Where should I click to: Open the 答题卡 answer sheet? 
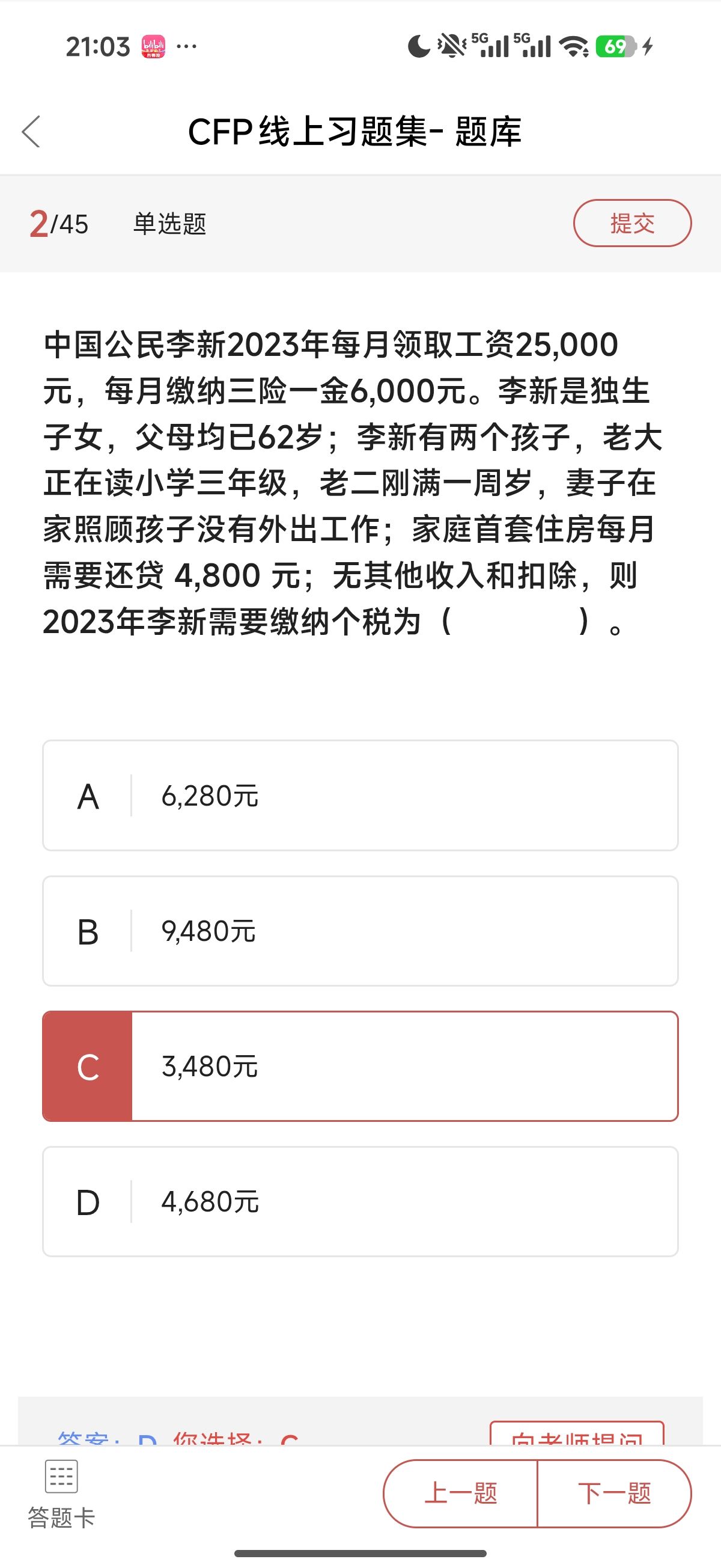coord(61,1493)
